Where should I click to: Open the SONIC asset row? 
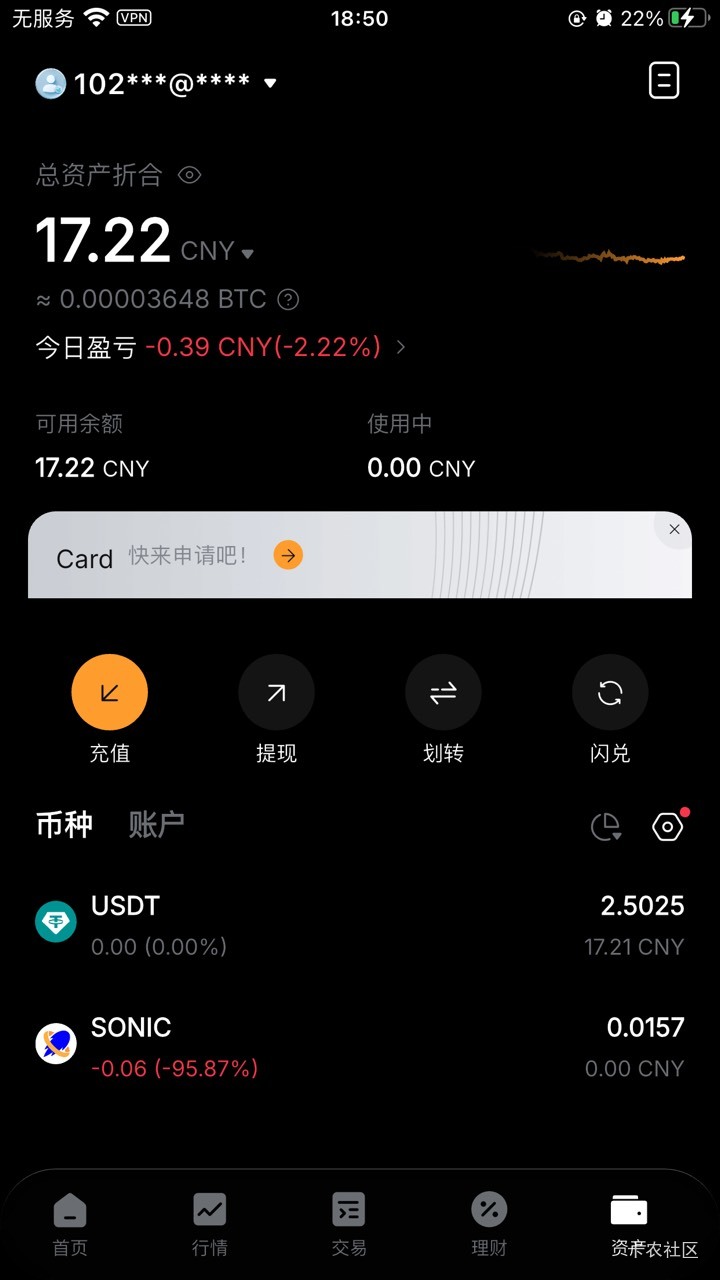pos(360,1046)
